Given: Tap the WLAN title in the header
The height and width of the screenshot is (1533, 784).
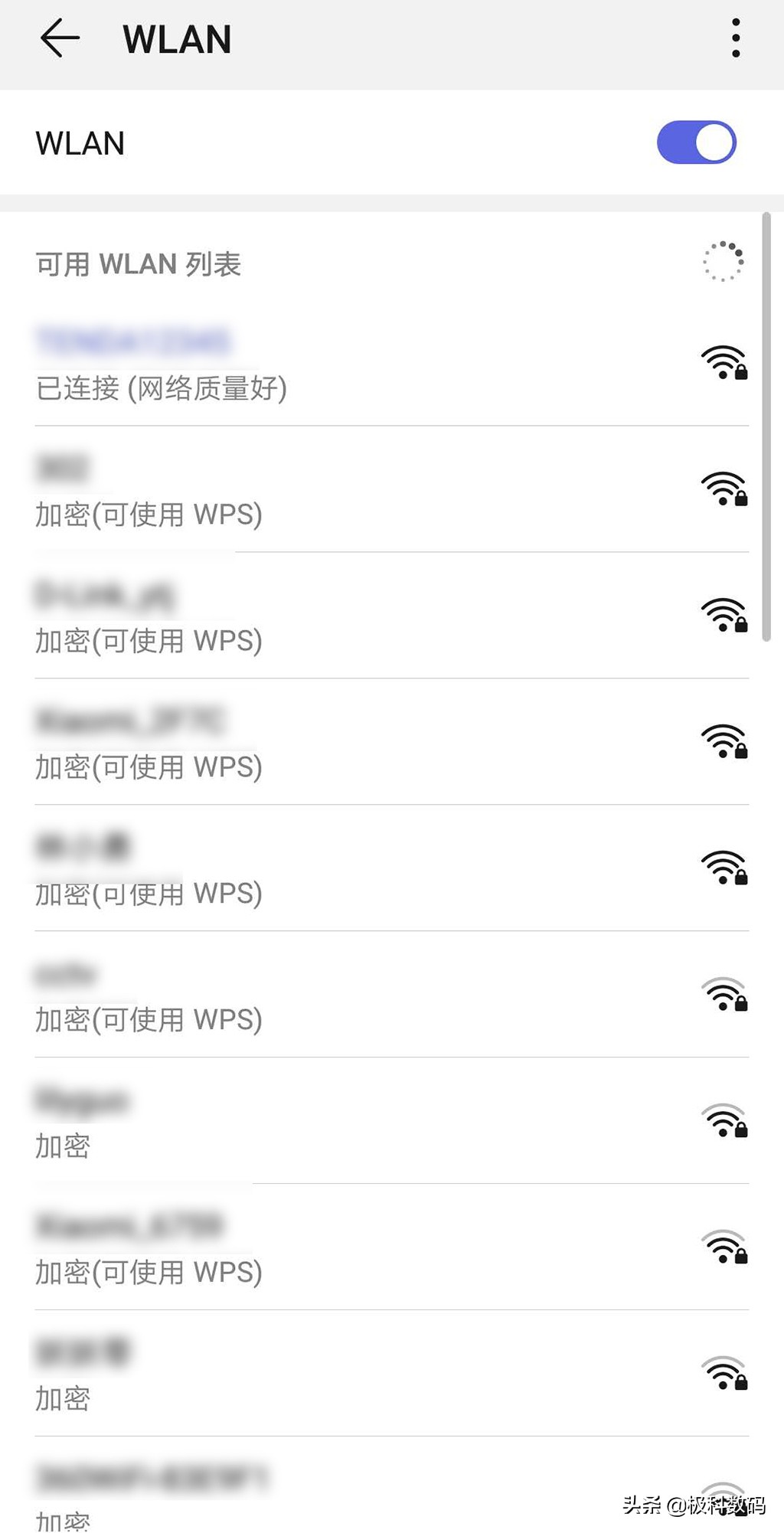Looking at the screenshot, I should [x=178, y=38].
